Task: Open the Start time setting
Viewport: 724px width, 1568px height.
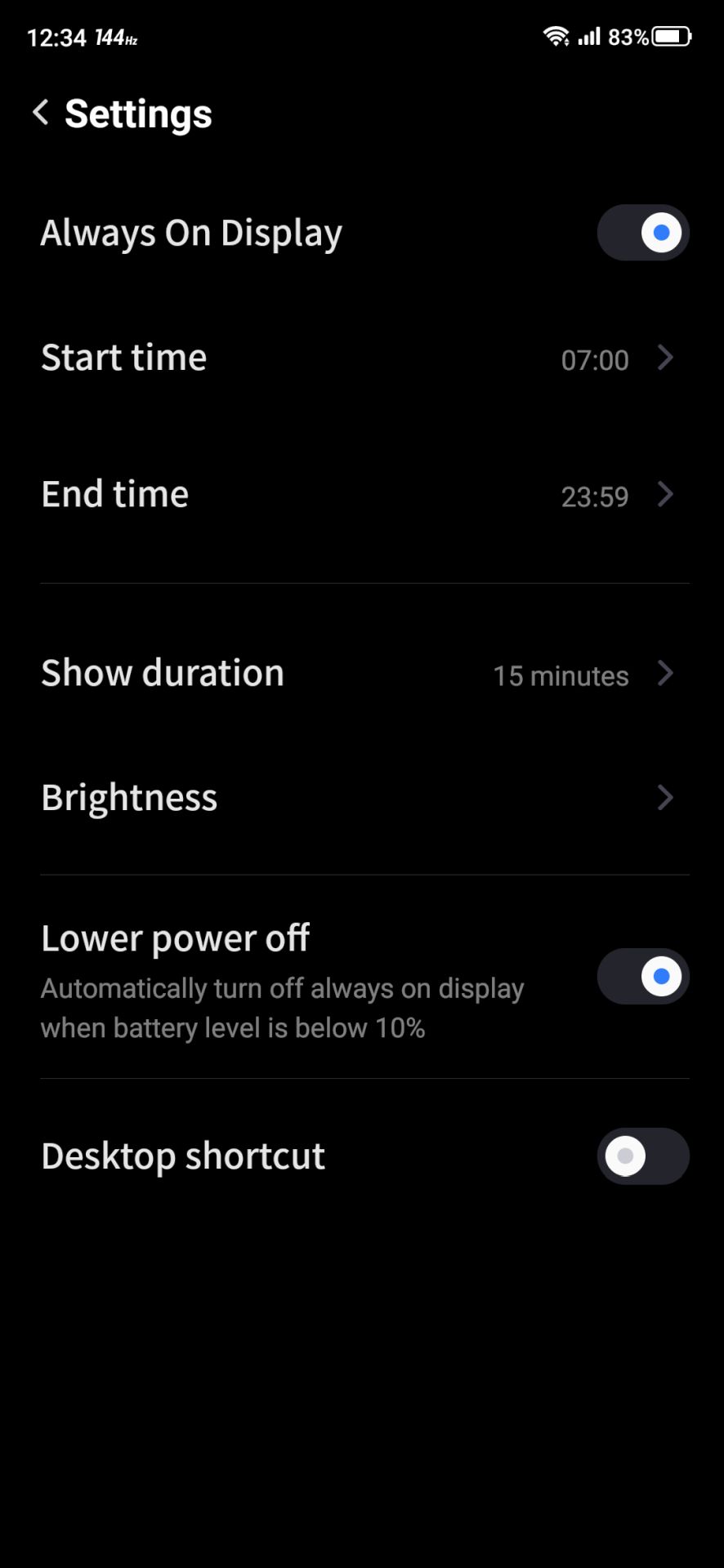Action: point(362,358)
